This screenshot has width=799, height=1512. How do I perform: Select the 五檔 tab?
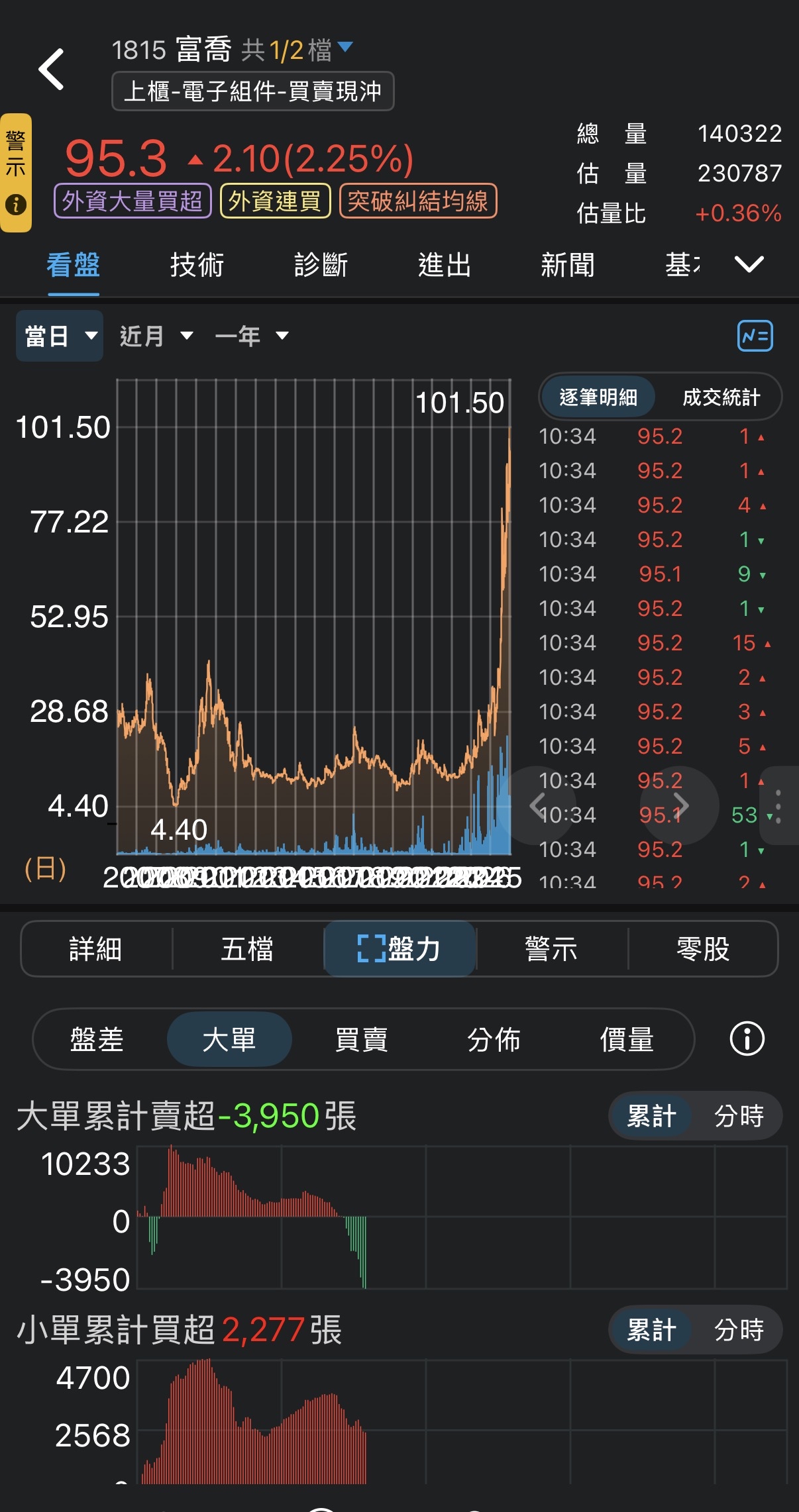[247, 949]
